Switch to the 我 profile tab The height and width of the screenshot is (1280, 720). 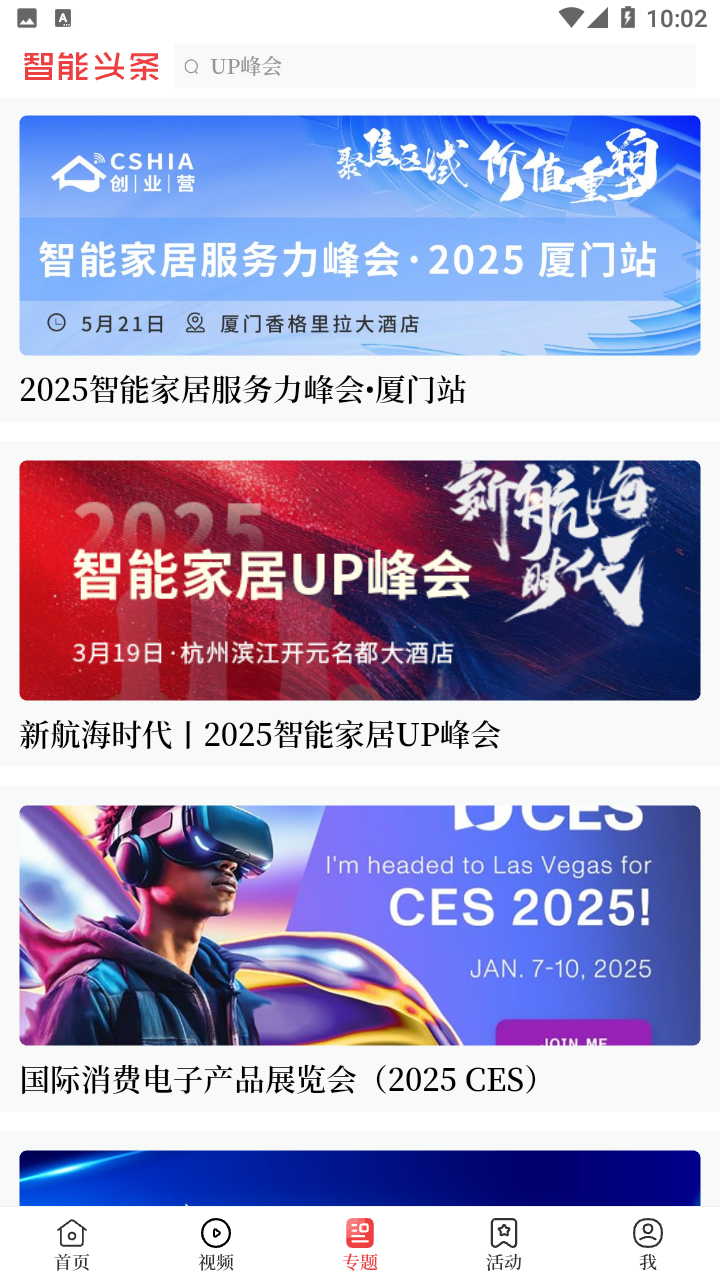(648, 1244)
